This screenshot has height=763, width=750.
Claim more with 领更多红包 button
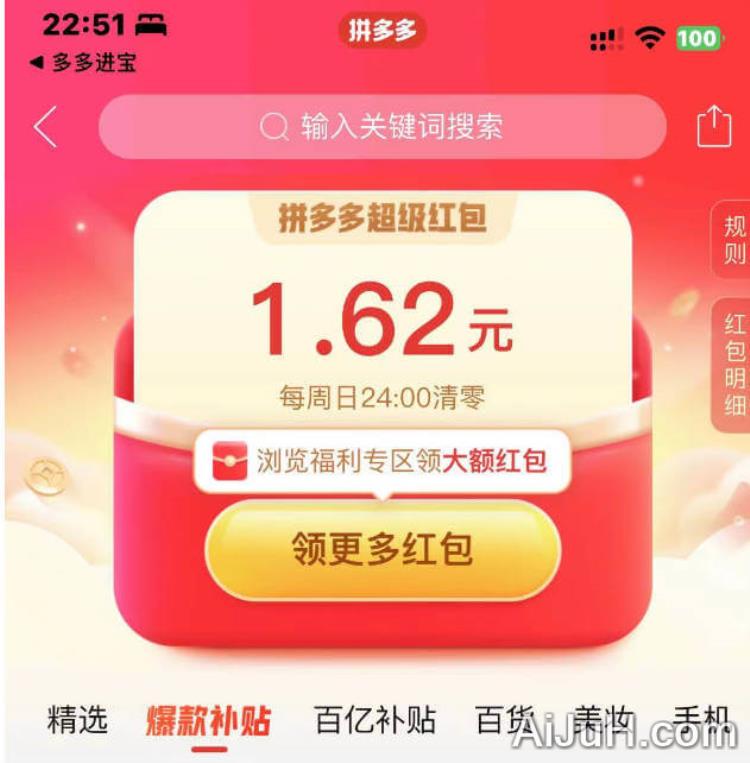point(382,550)
